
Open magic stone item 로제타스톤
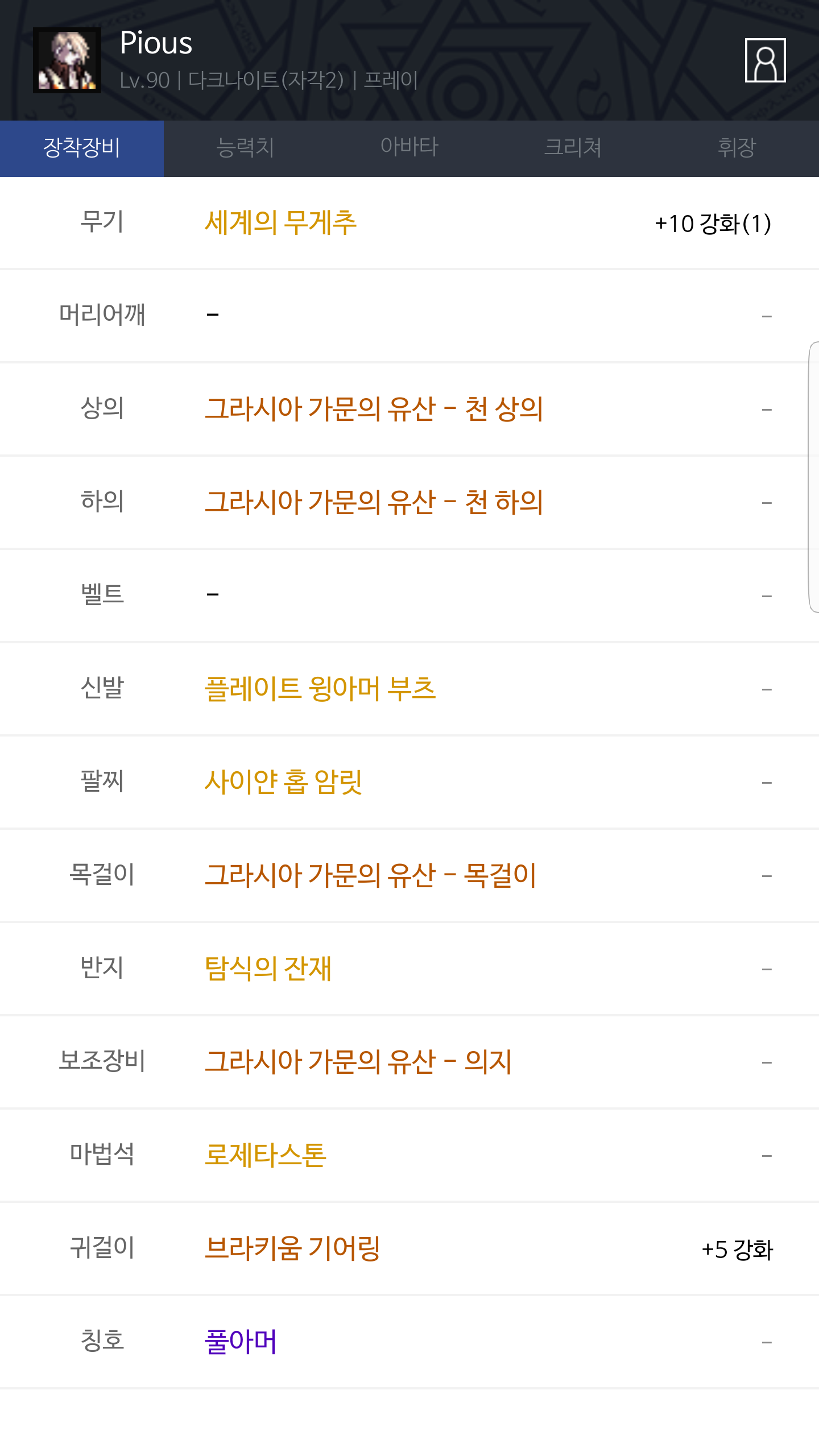pyautogui.click(x=265, y=1155)
